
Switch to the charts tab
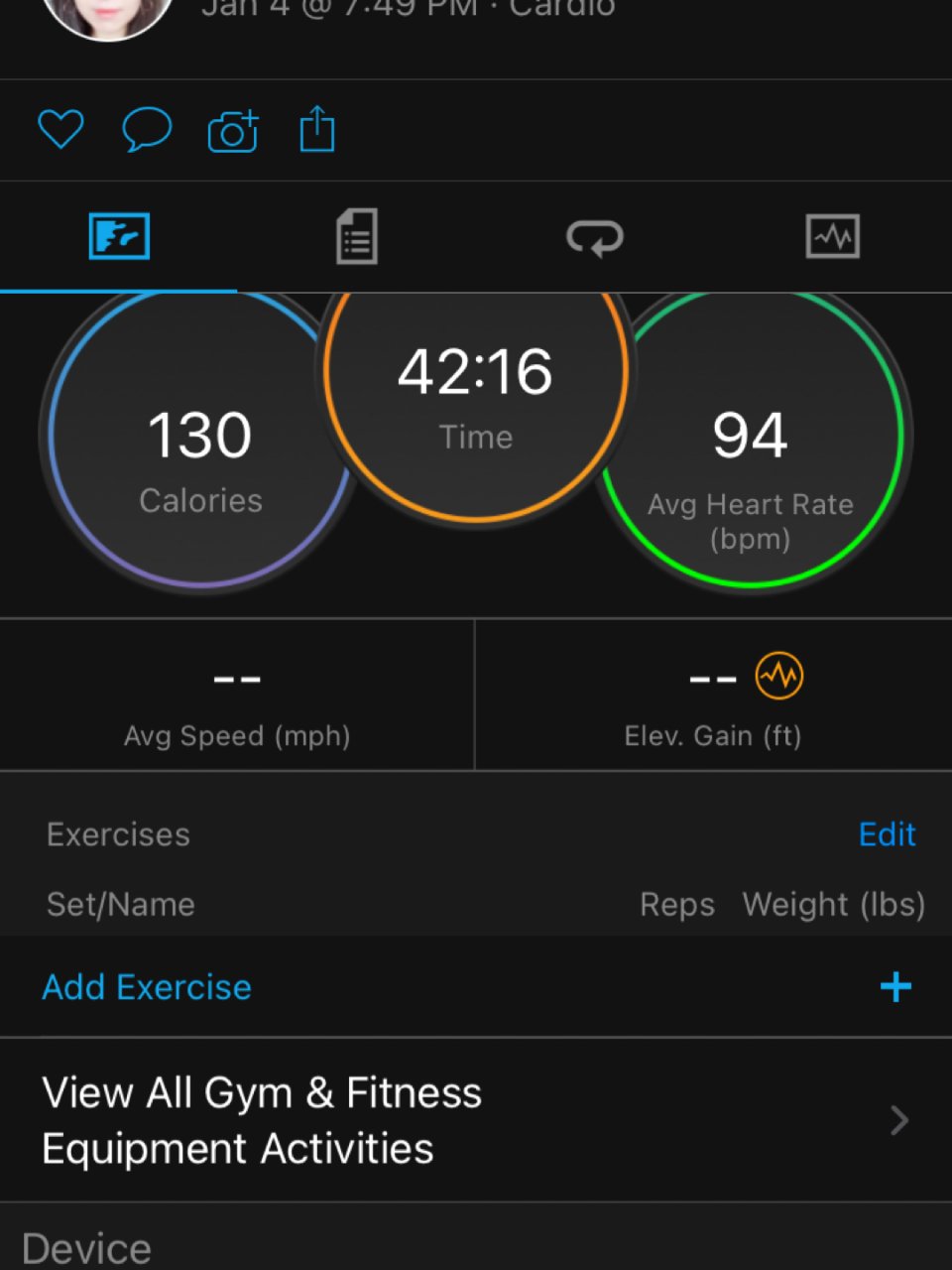pos(832,237)
